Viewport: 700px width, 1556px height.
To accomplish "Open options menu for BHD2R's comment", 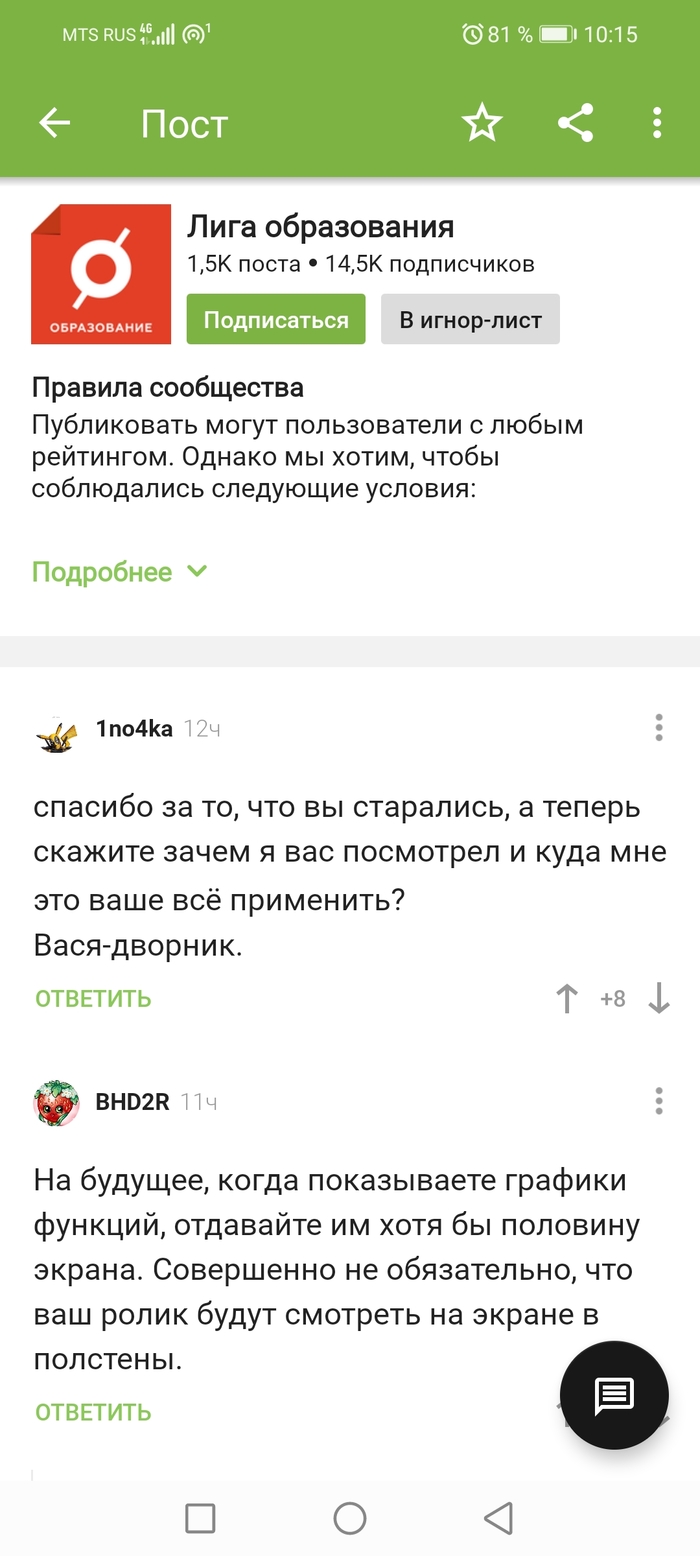I will (x=658, y=1100).
